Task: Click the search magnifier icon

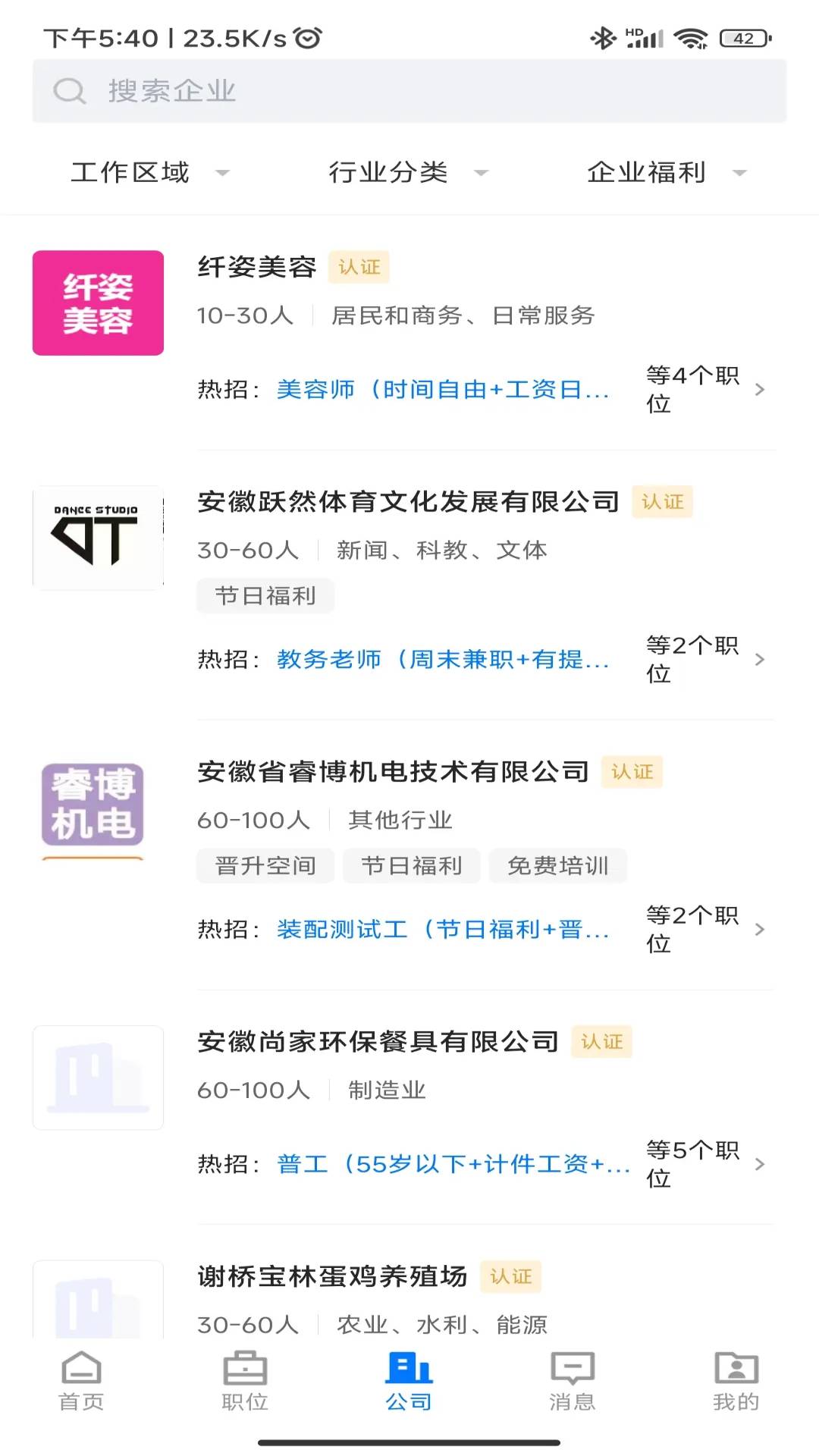Action: [x=69, y=90]
